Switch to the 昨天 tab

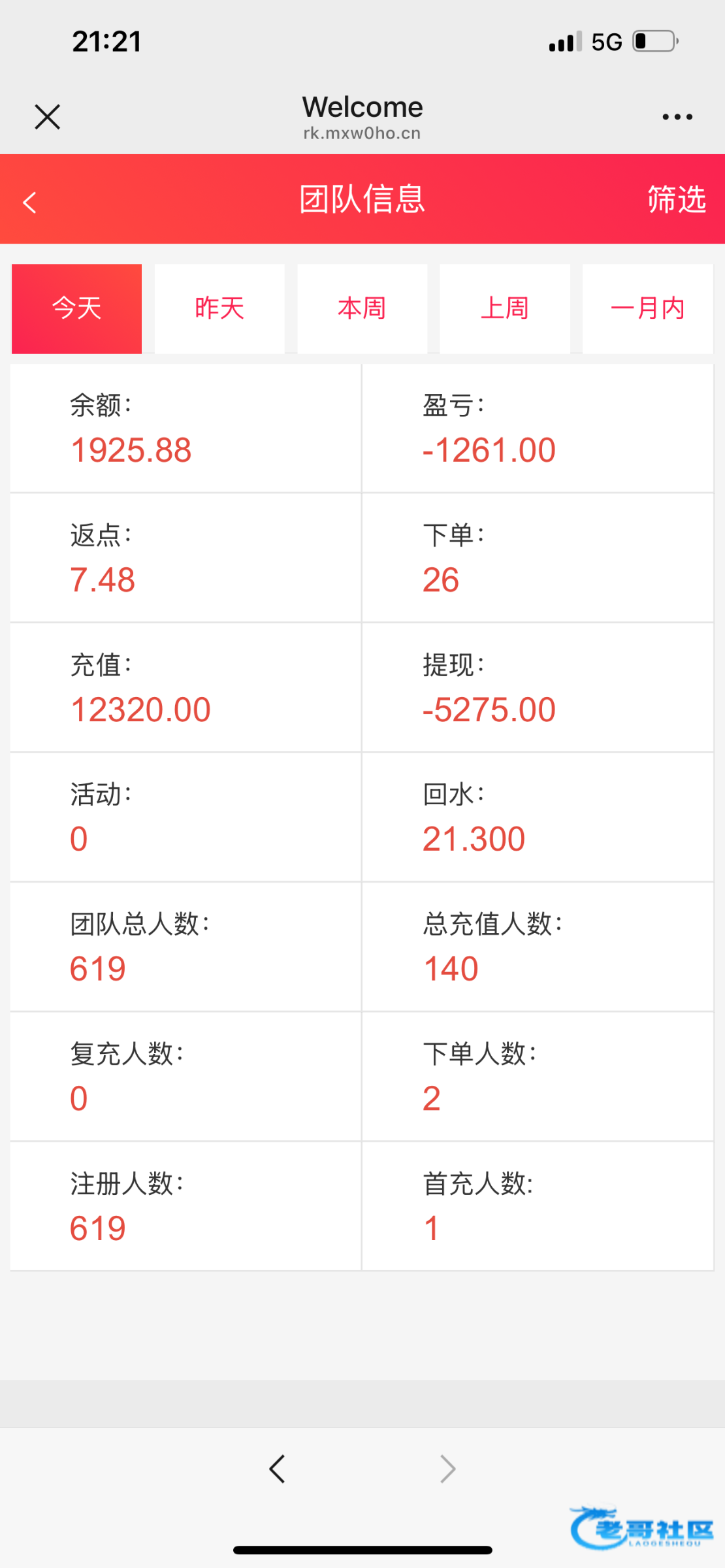pos(219,308)
